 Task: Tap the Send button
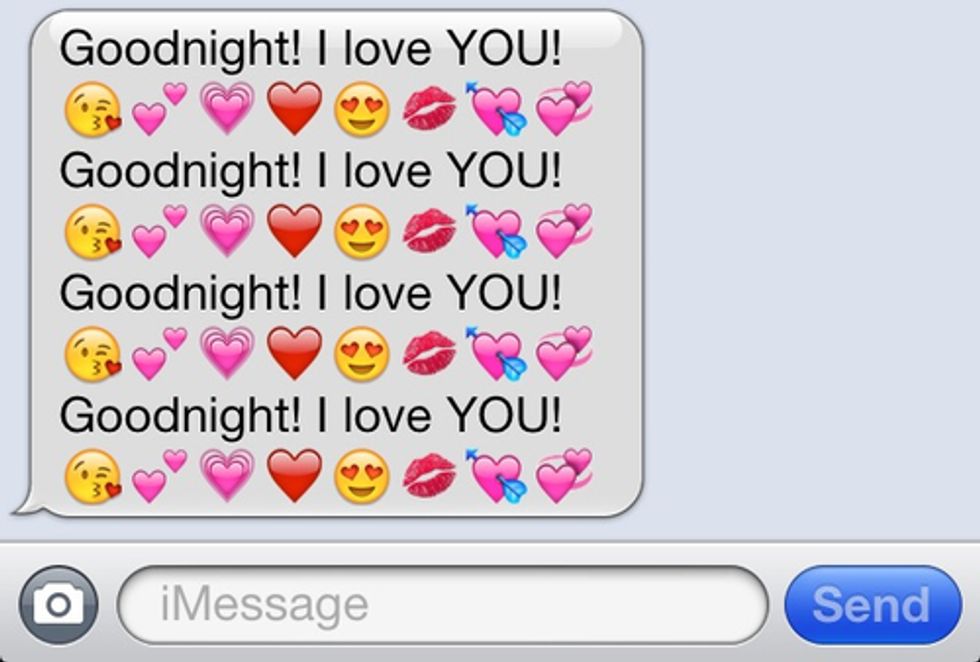872,605
